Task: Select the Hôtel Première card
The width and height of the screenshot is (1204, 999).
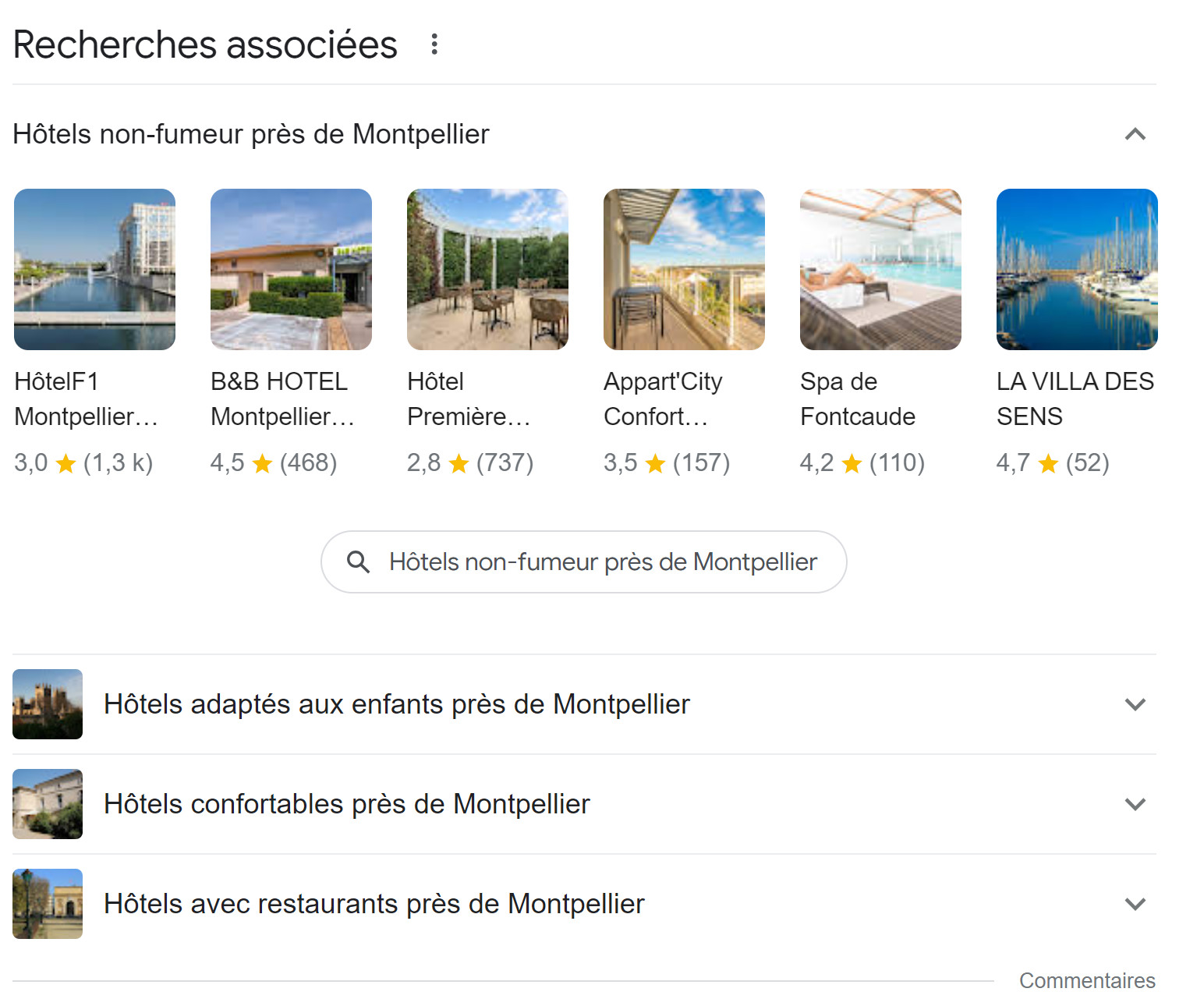Action: tap(487, 270)
